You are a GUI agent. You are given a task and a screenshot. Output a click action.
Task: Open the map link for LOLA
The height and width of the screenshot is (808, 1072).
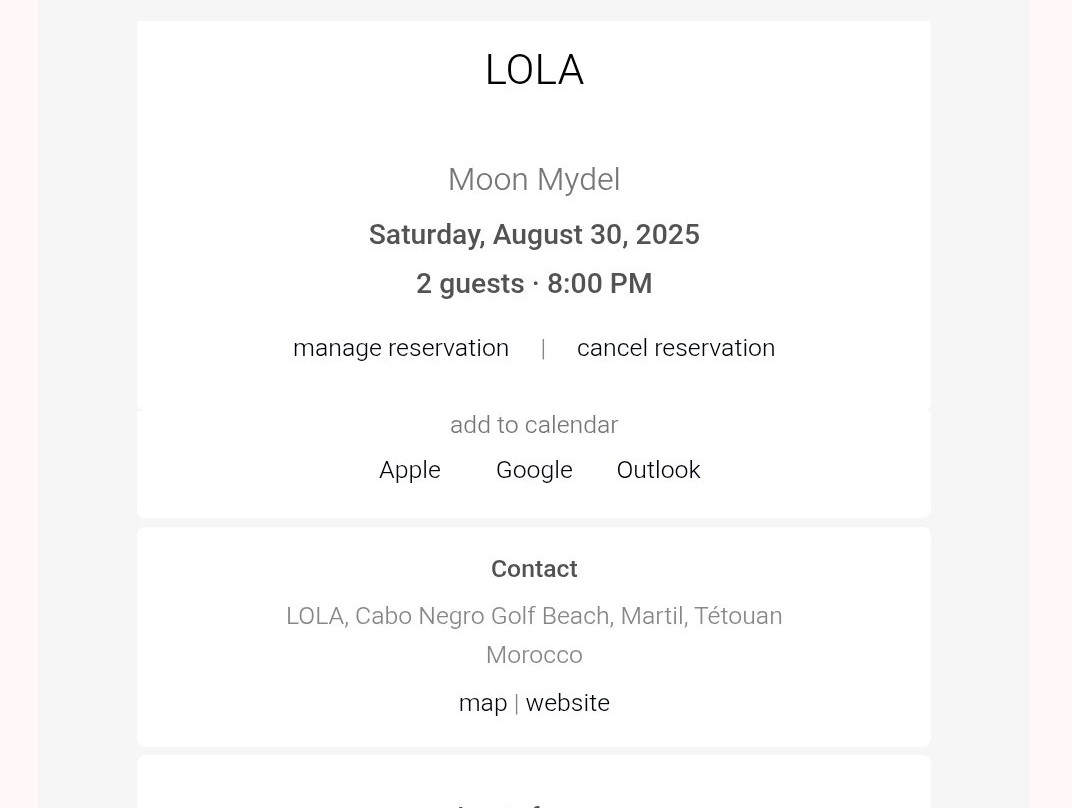point(483,703)
